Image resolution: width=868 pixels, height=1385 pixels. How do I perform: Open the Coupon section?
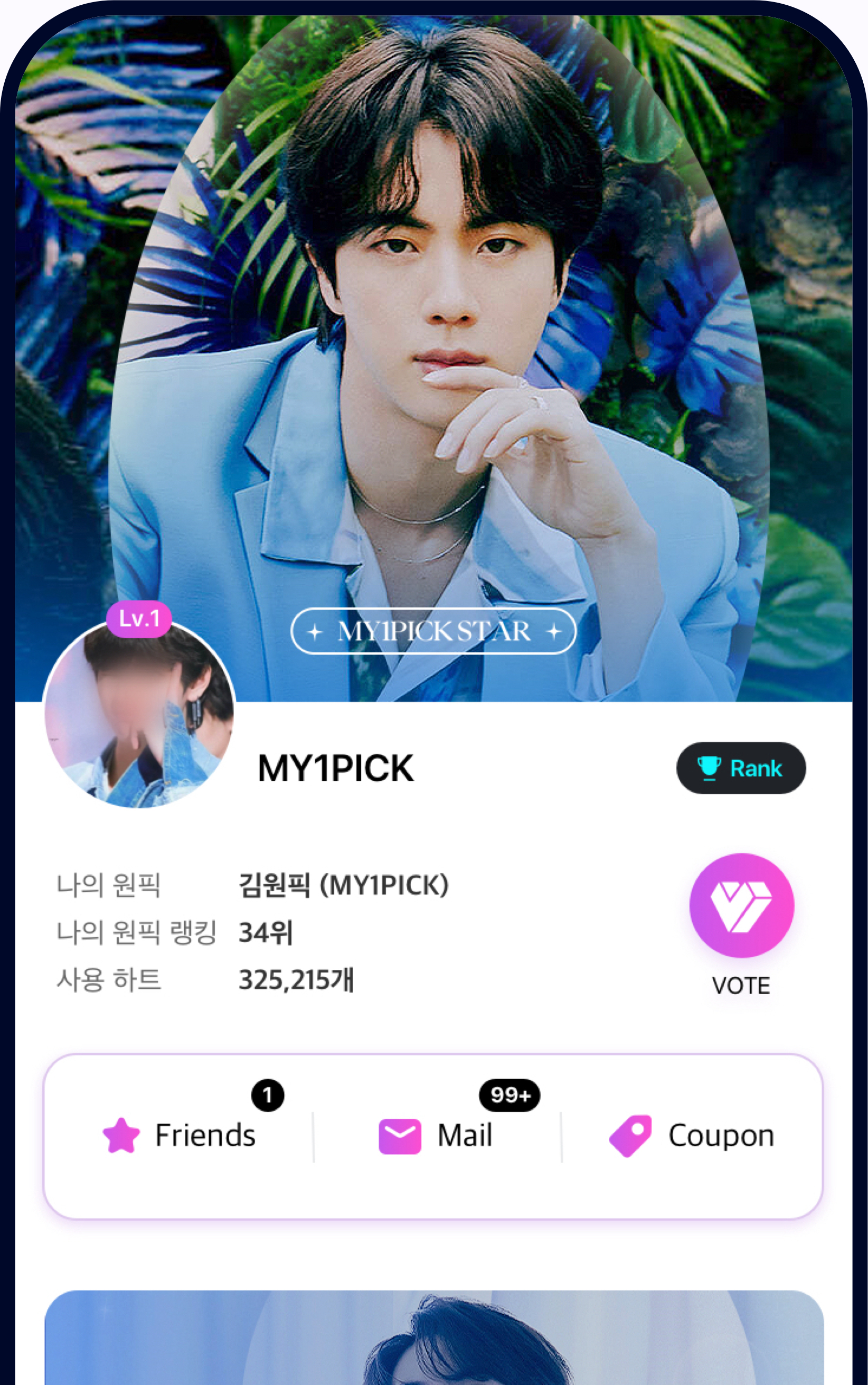[x=692, y=1135]
